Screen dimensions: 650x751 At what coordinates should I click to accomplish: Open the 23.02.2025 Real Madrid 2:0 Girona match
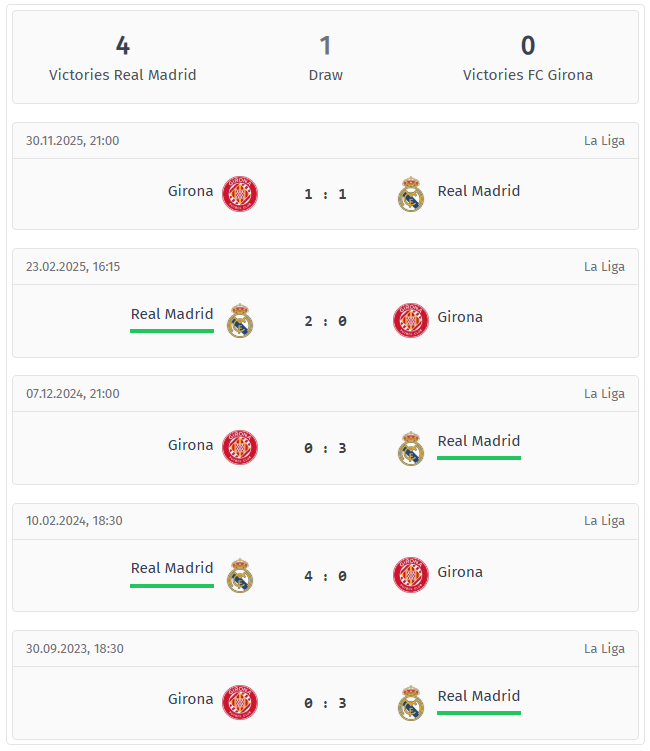pos(325,321)
